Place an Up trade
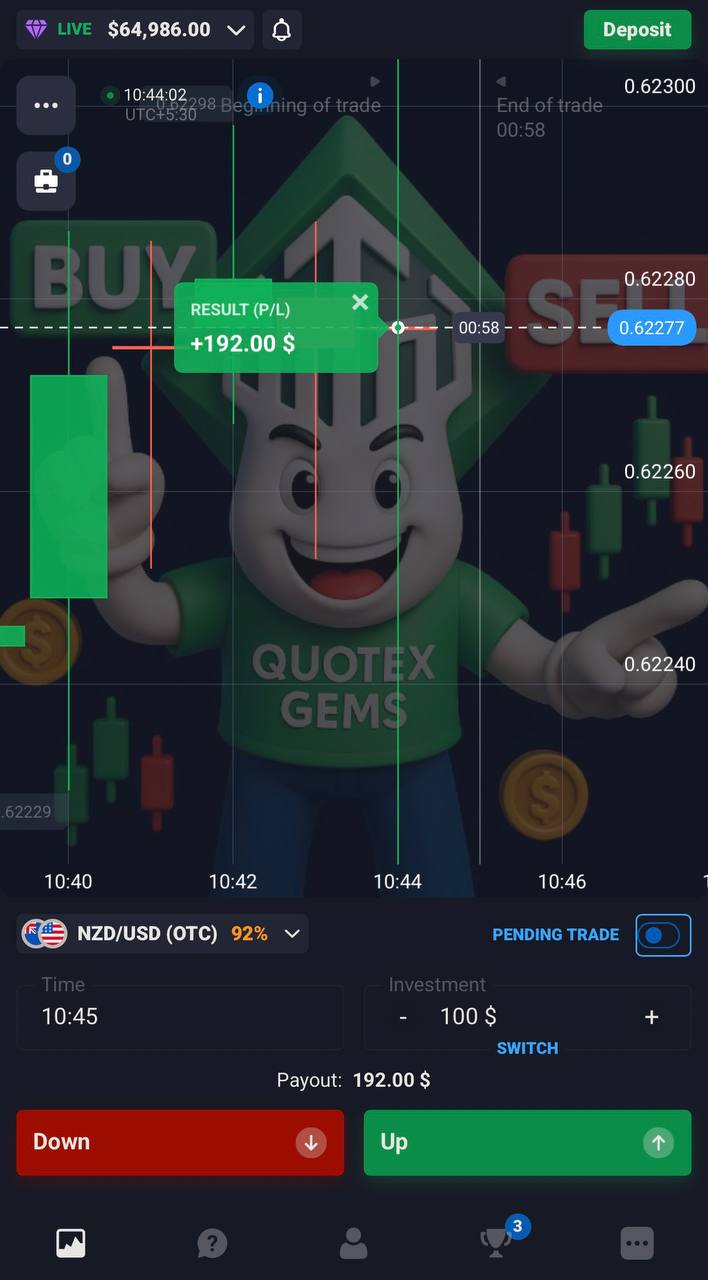The image size is (708, 1280). (x=527, y=1142)
